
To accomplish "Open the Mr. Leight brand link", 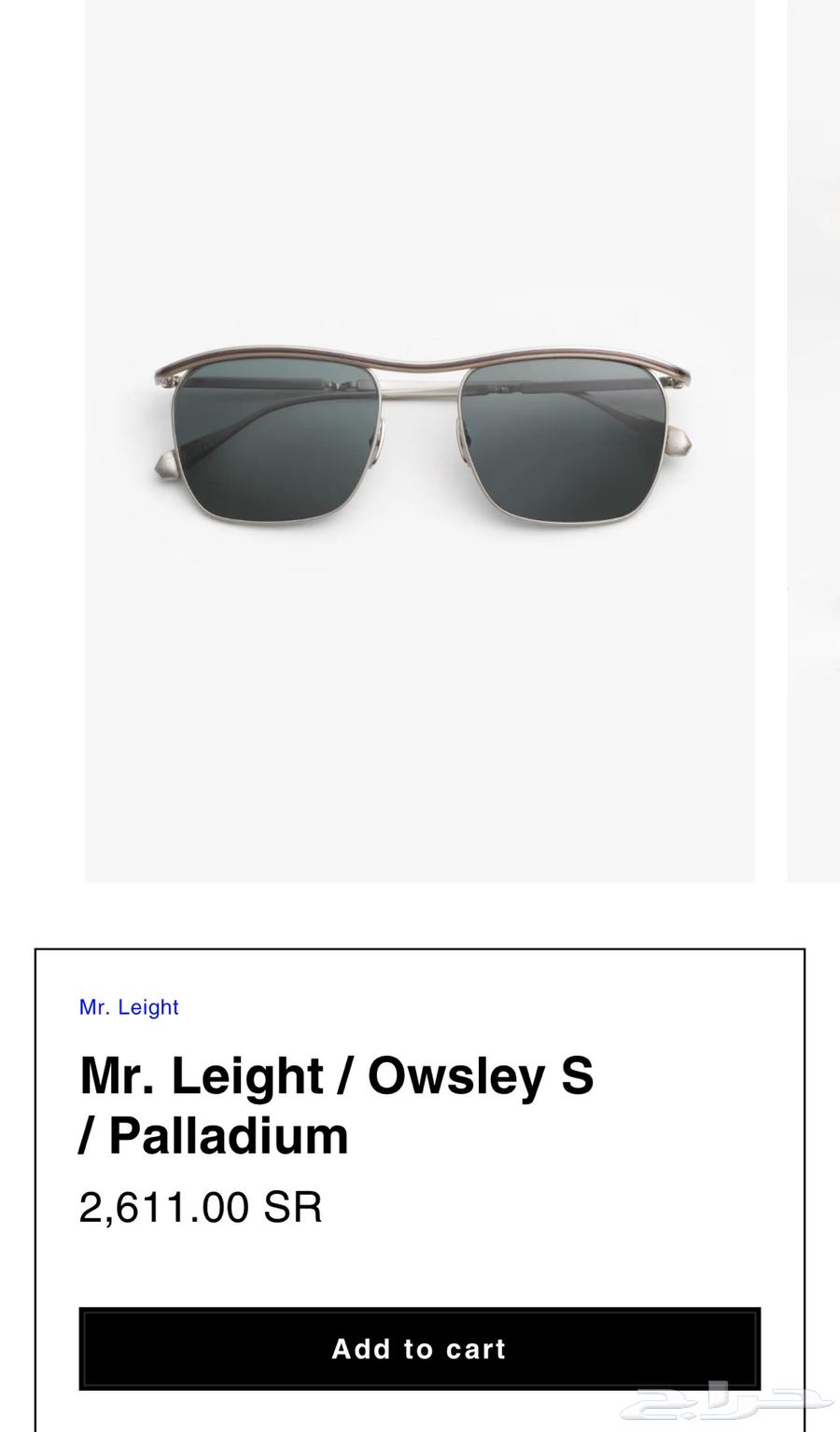I will coord(129,1007).
